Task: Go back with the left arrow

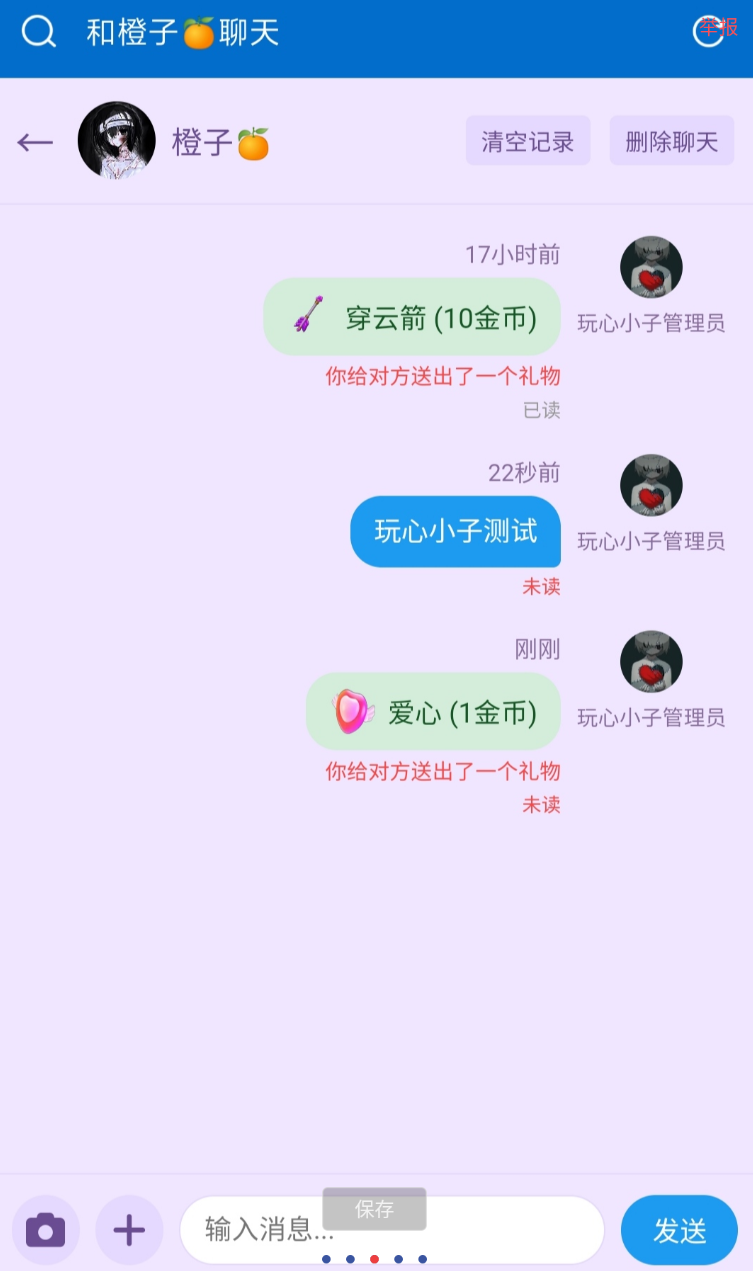Action: pyautogui.click(x=35, y=142)
